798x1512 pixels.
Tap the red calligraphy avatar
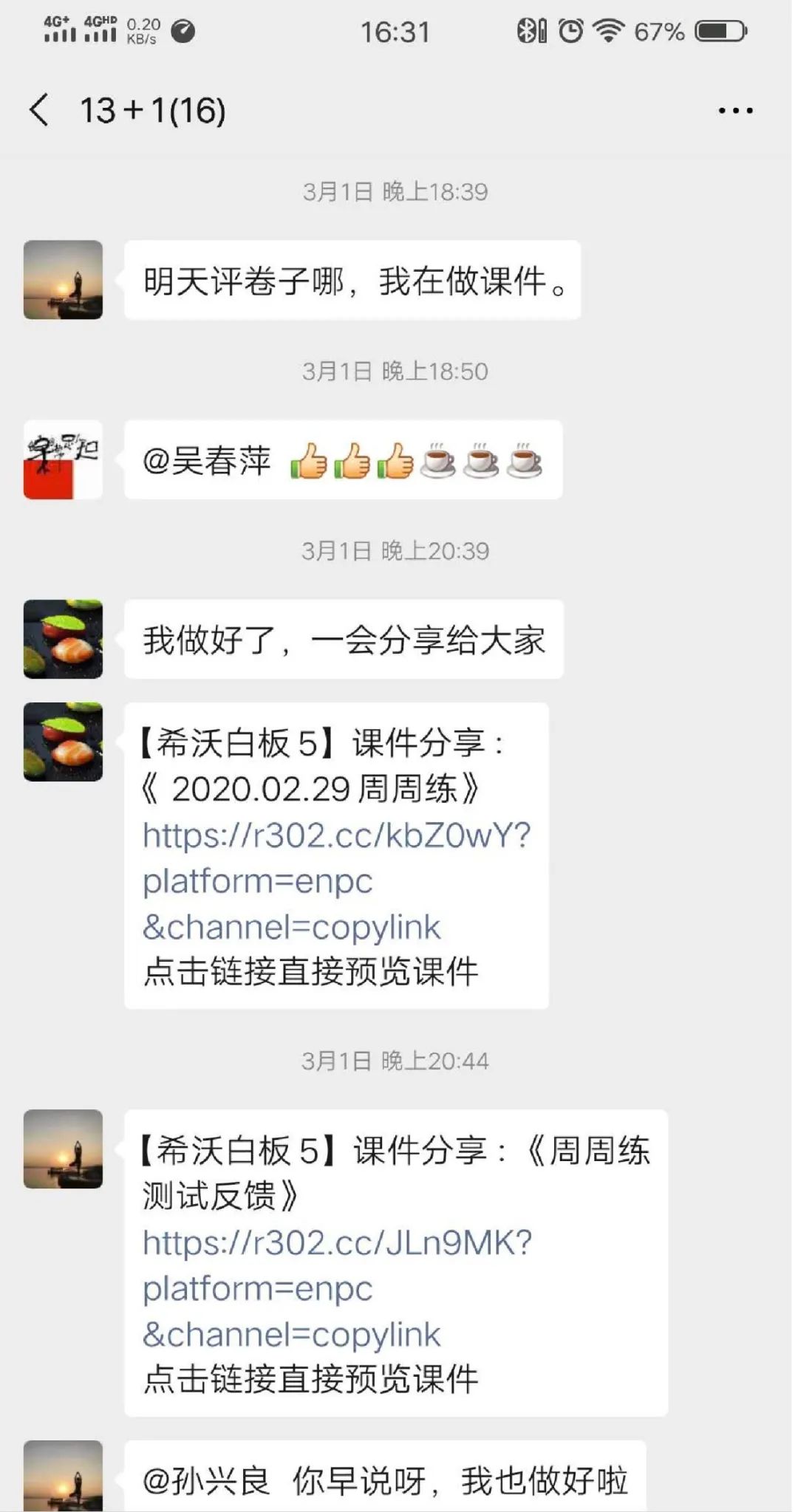click(63, 459)
